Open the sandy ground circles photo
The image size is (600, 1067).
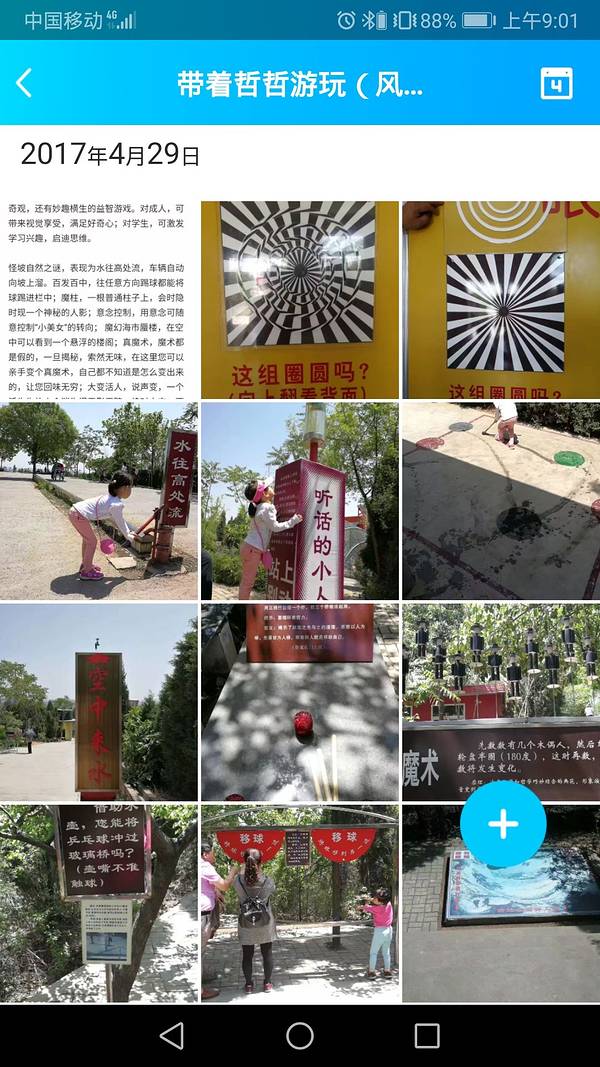pyautogui.click(x=501, y=501)
